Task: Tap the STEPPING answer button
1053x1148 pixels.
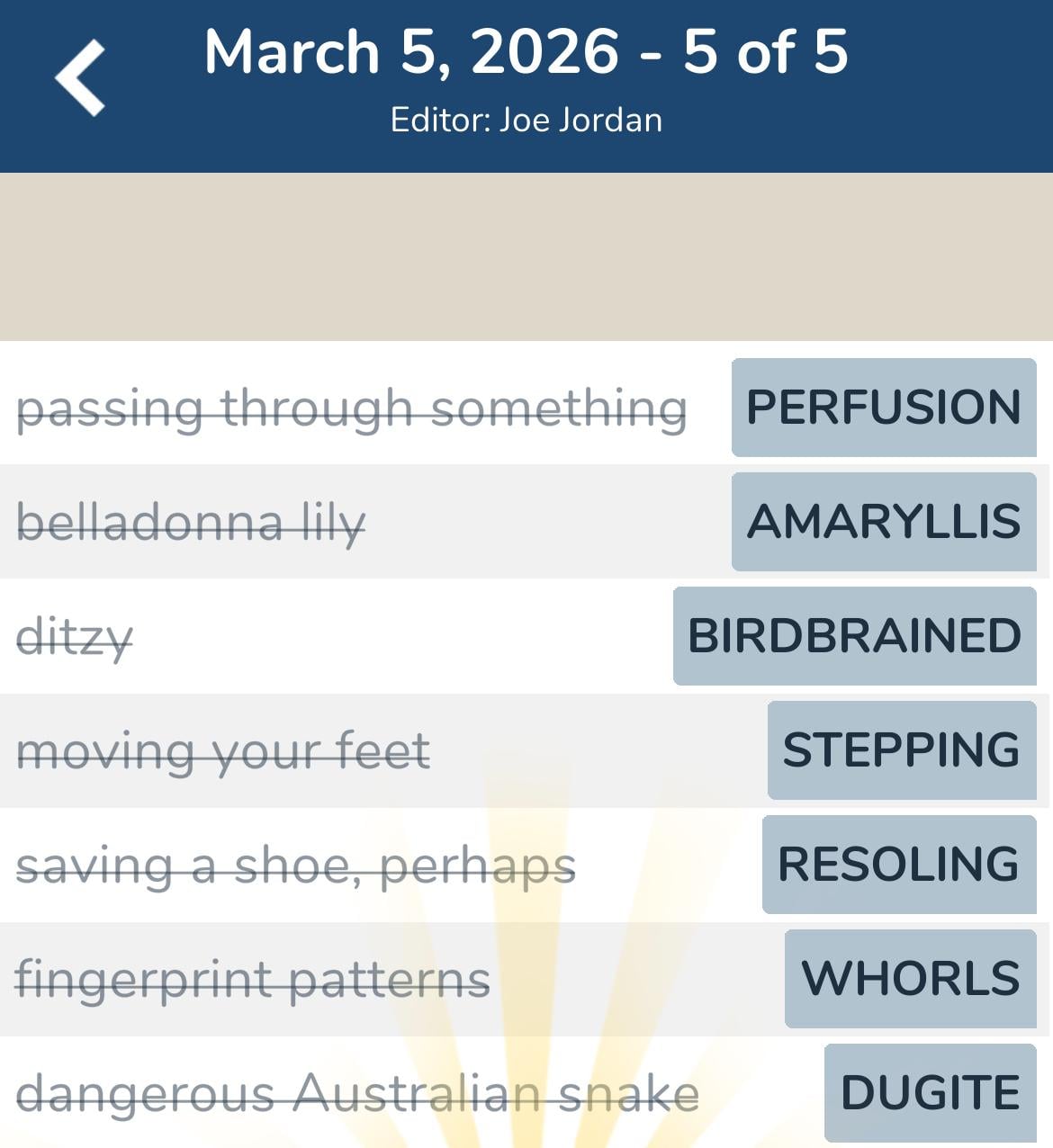Action: 901,750
